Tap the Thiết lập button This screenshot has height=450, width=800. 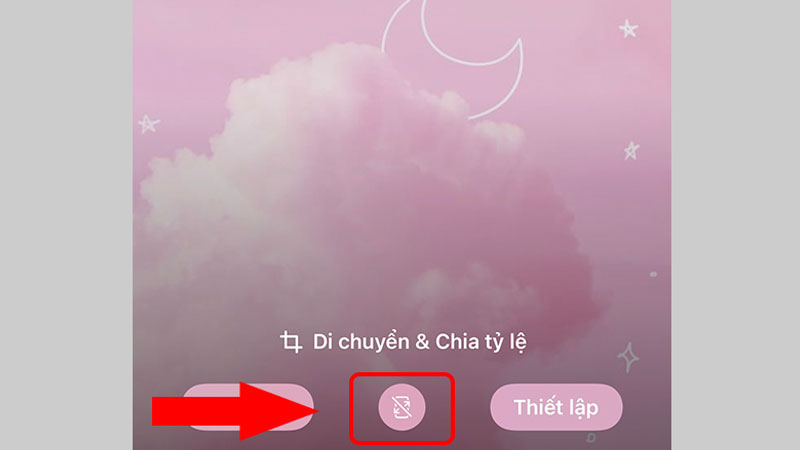[556, 407]
